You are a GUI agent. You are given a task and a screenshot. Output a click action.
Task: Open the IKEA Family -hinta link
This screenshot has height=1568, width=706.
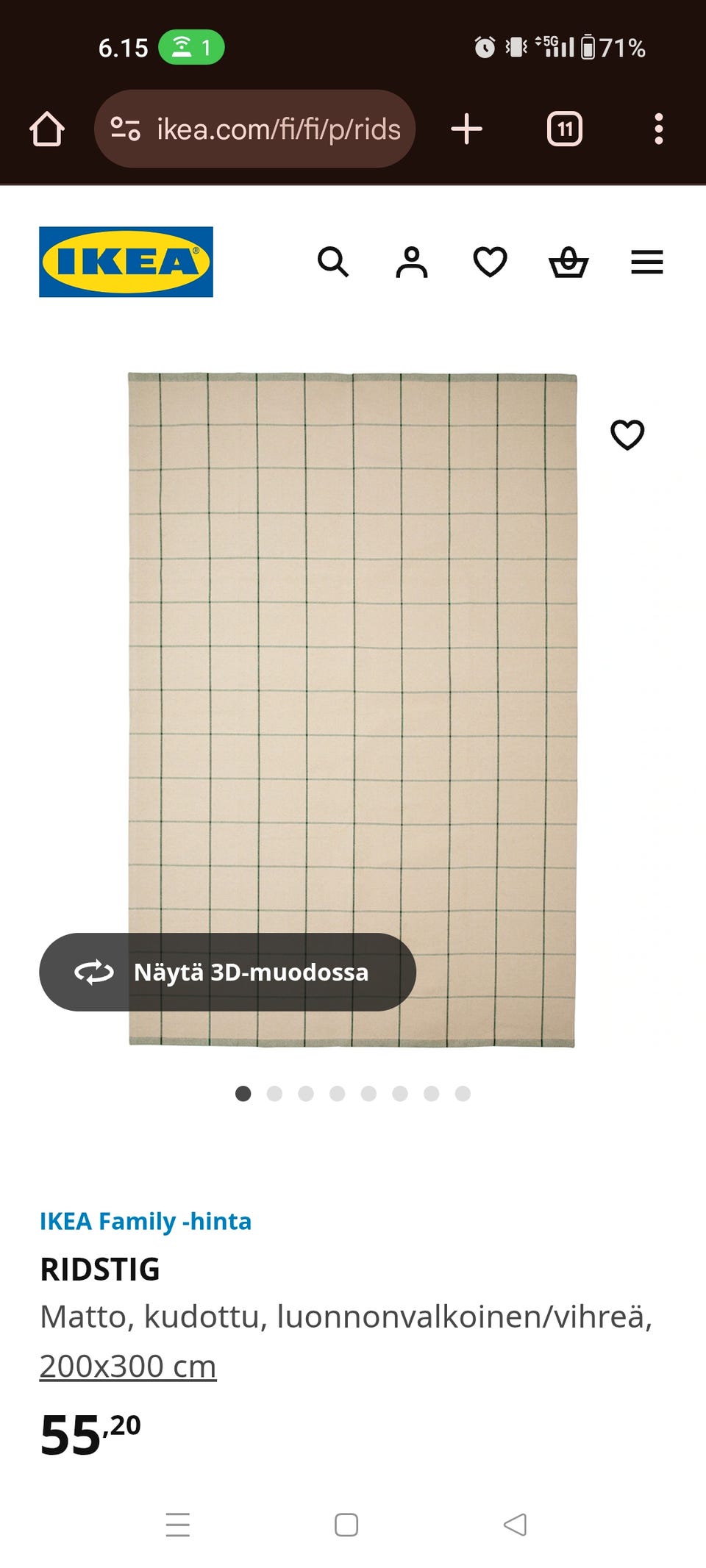pos(146,1221)
